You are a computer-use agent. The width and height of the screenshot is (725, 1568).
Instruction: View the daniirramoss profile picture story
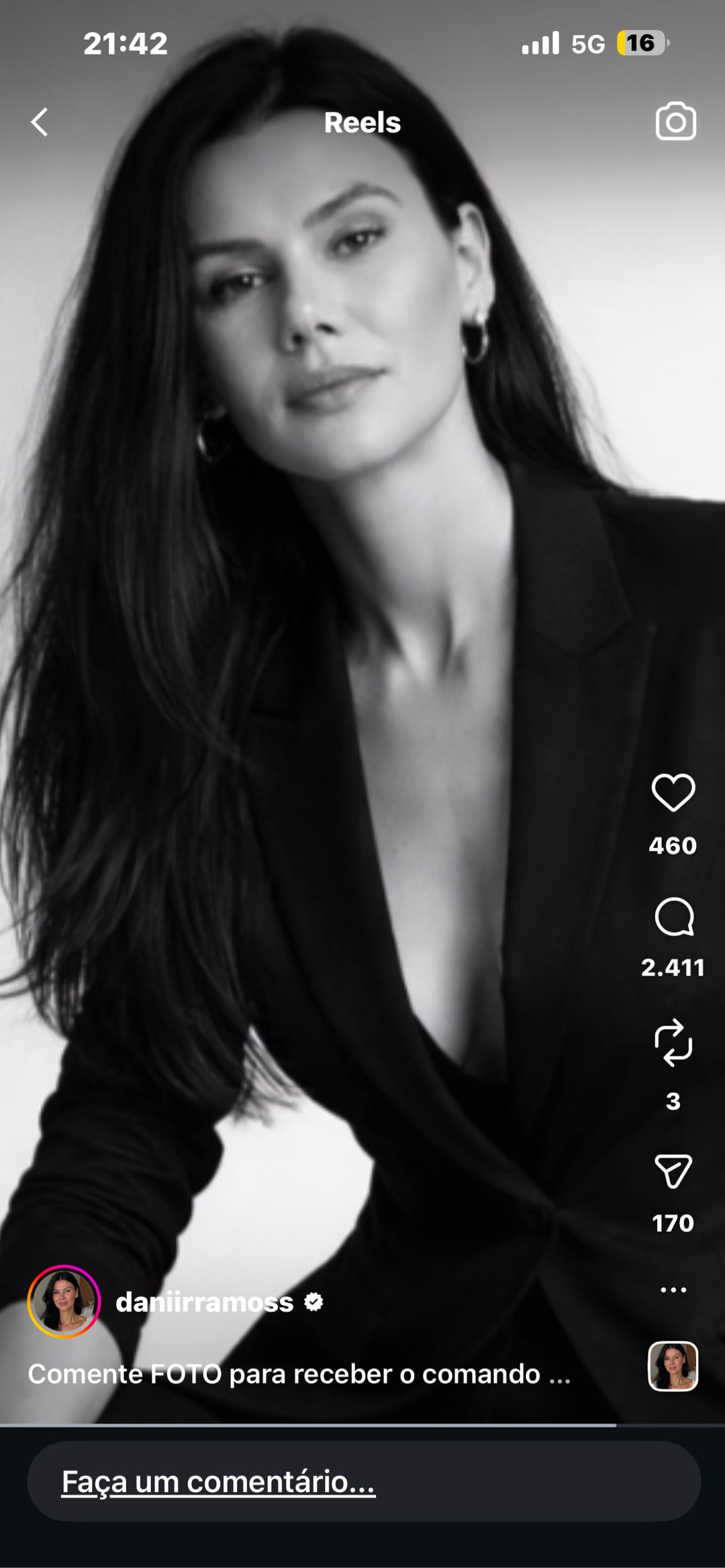(64, 1302)
